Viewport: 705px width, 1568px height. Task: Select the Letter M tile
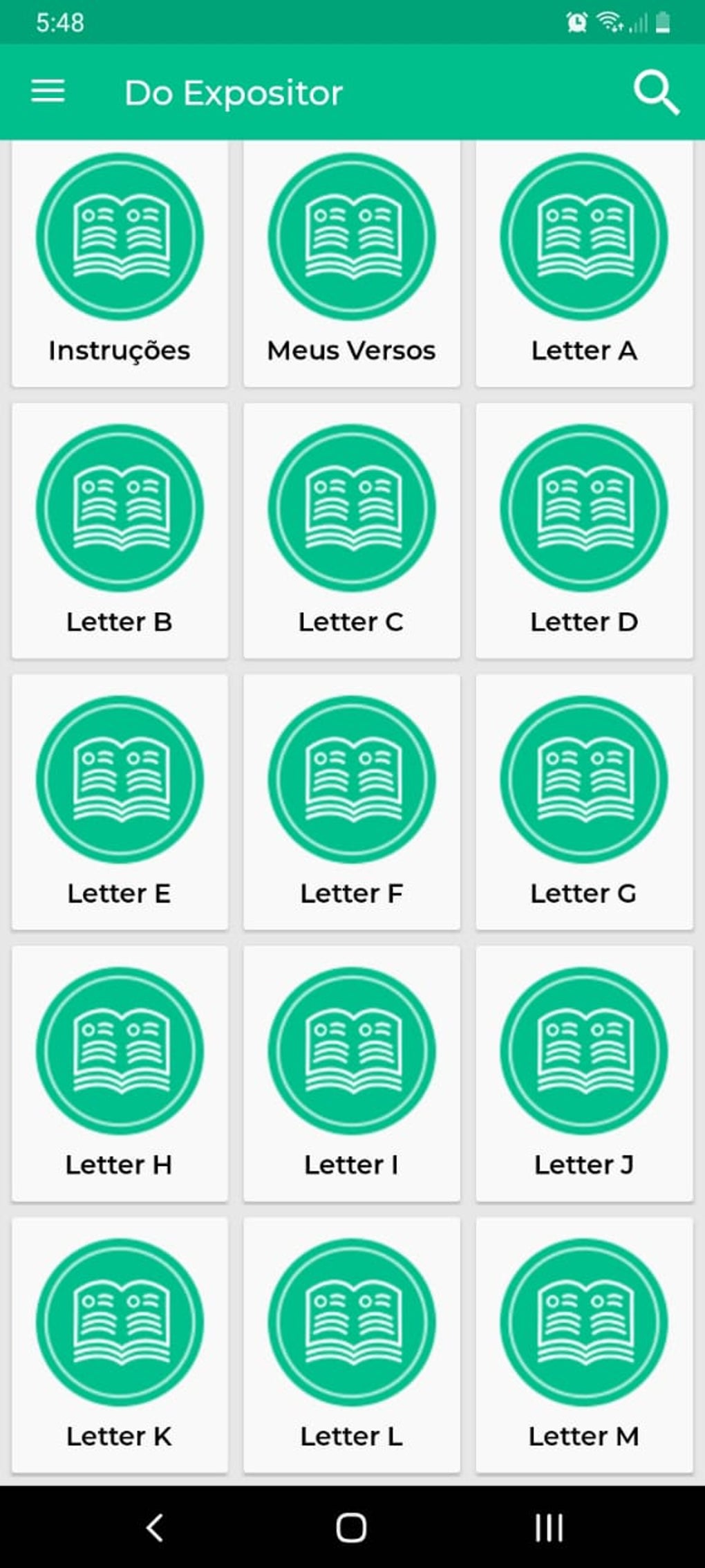[x=584, y=1345]
